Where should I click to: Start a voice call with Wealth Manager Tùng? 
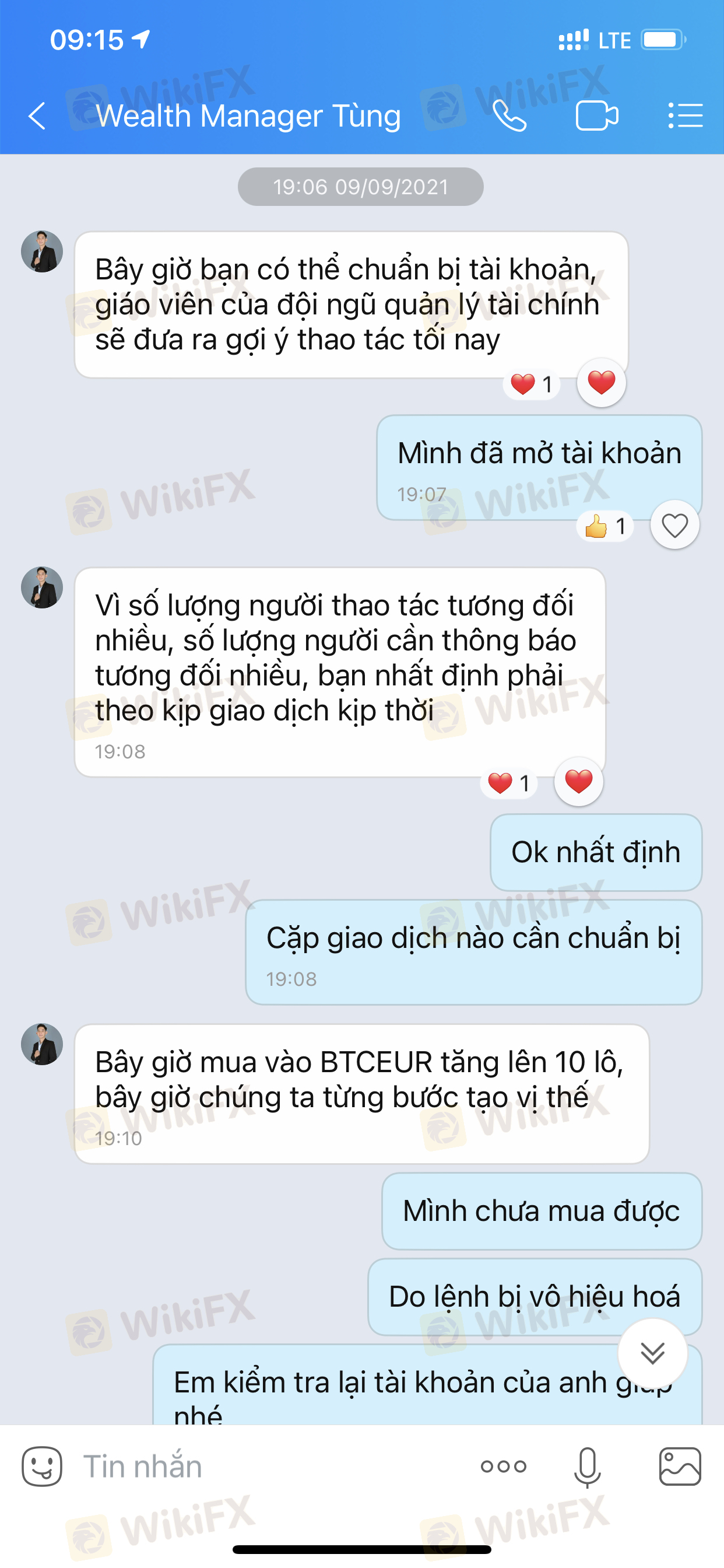(509, 116)
